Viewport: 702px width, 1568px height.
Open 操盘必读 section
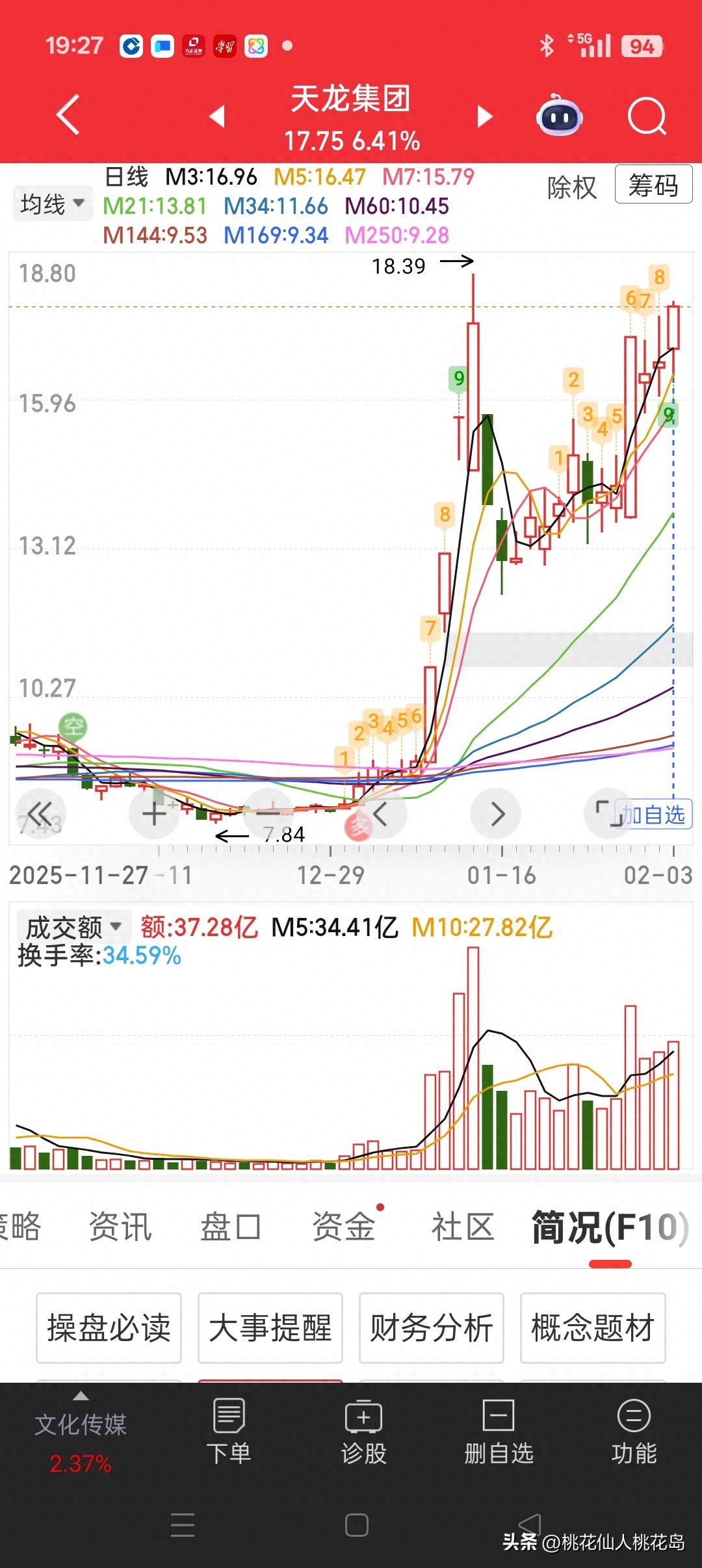[x=109, y=1327]
